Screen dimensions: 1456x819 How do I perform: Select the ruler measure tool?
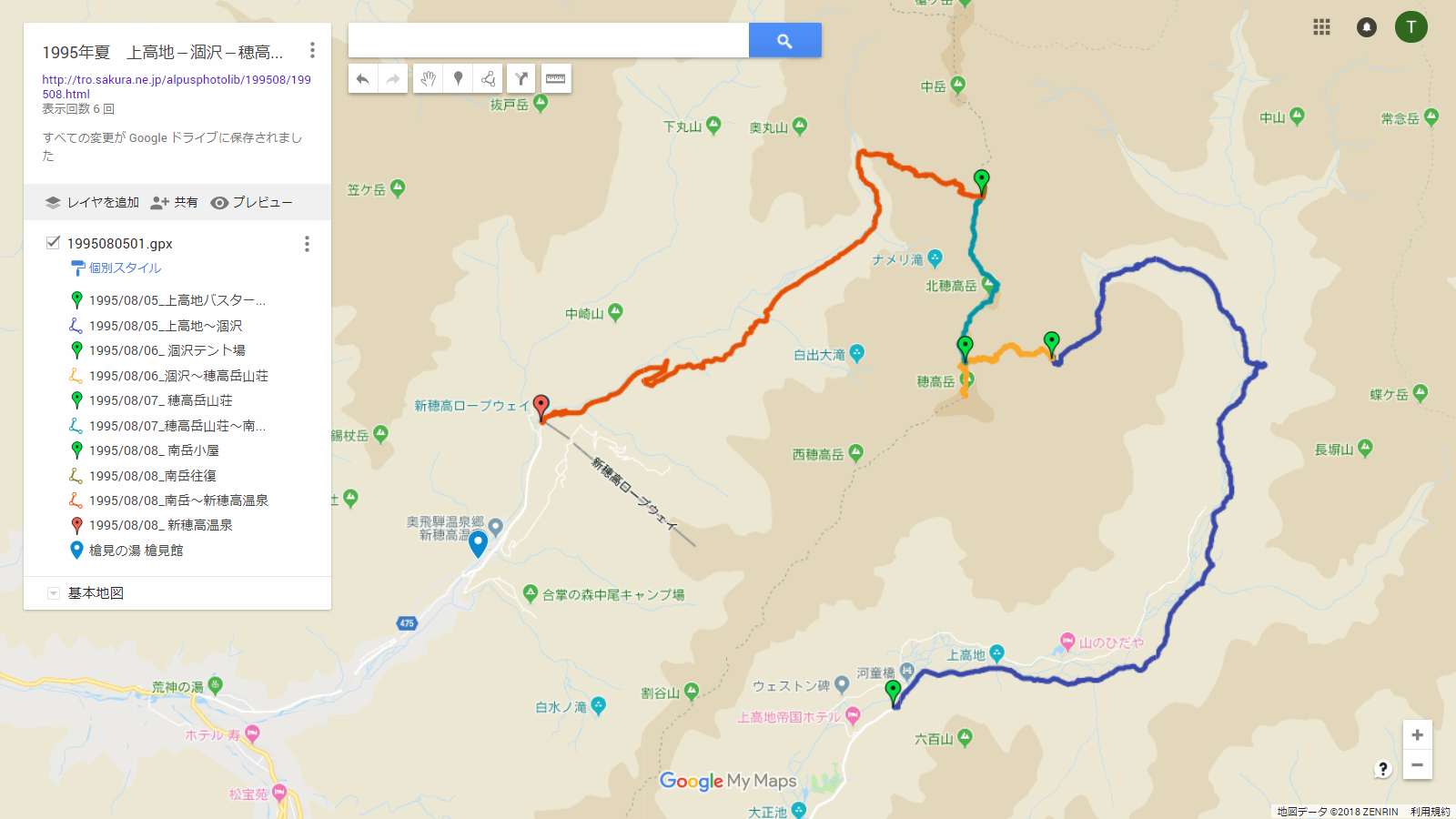[x=555, y=79]
